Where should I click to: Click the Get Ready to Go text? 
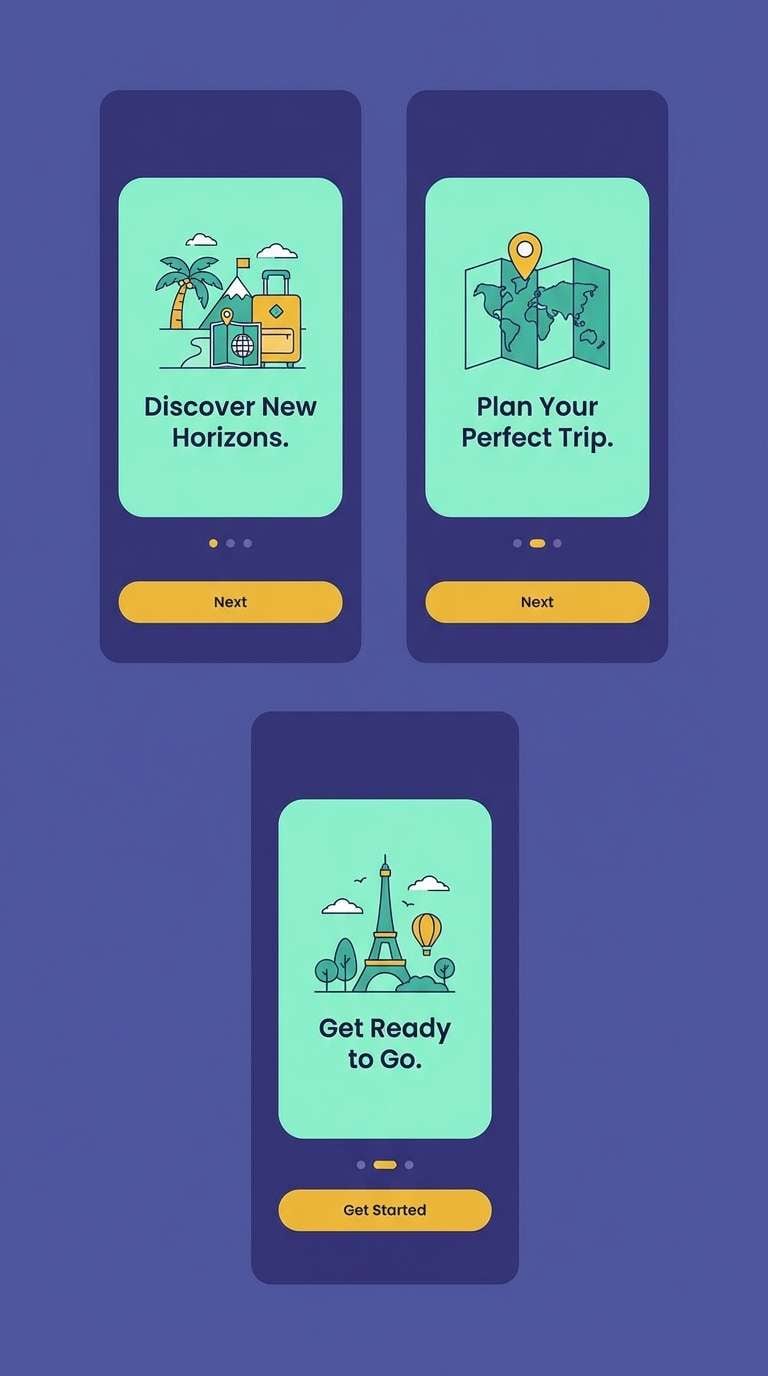pos(384,1044)
